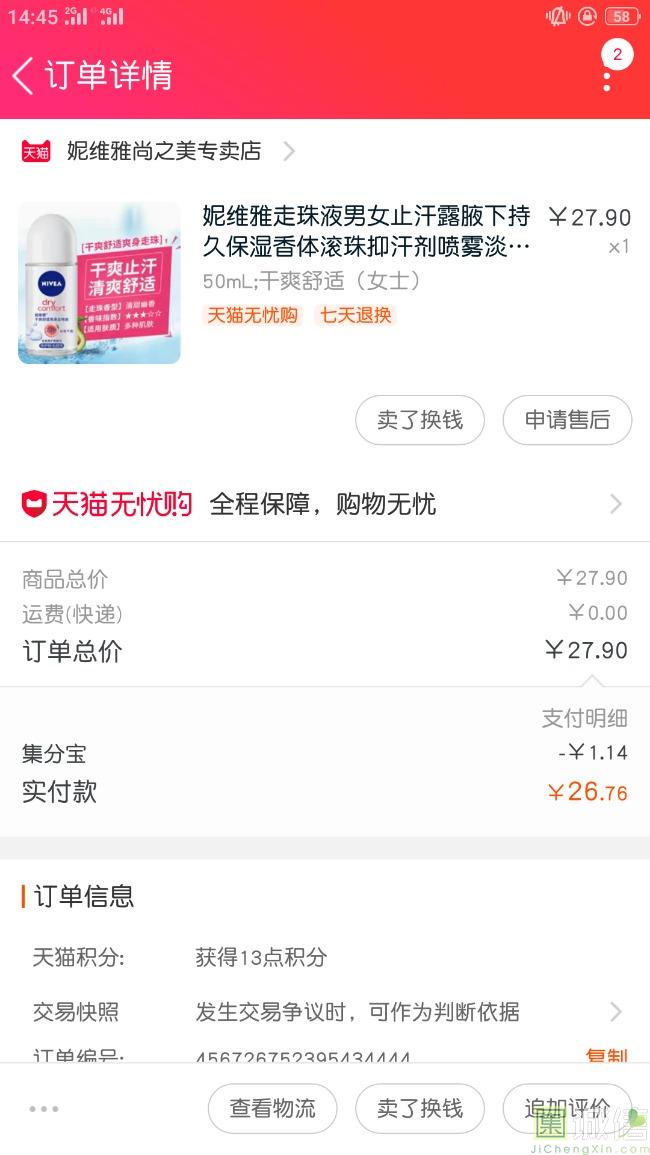Open the 天猫无忧购 guarantee details
650x1155 pixels.
click(324, 505)
